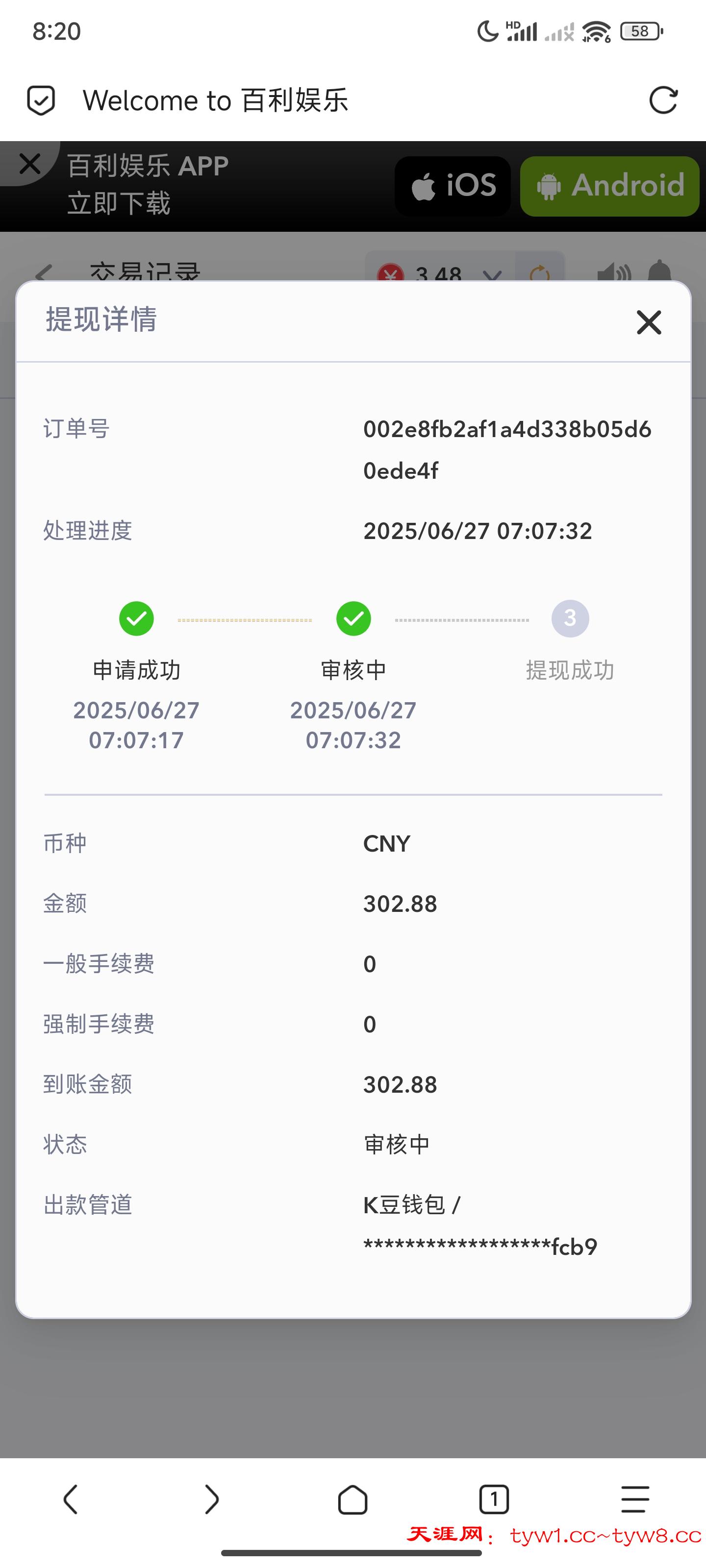Open the browser home page
Viewport: 706px width, 1568px height.
coord(353,1499)
